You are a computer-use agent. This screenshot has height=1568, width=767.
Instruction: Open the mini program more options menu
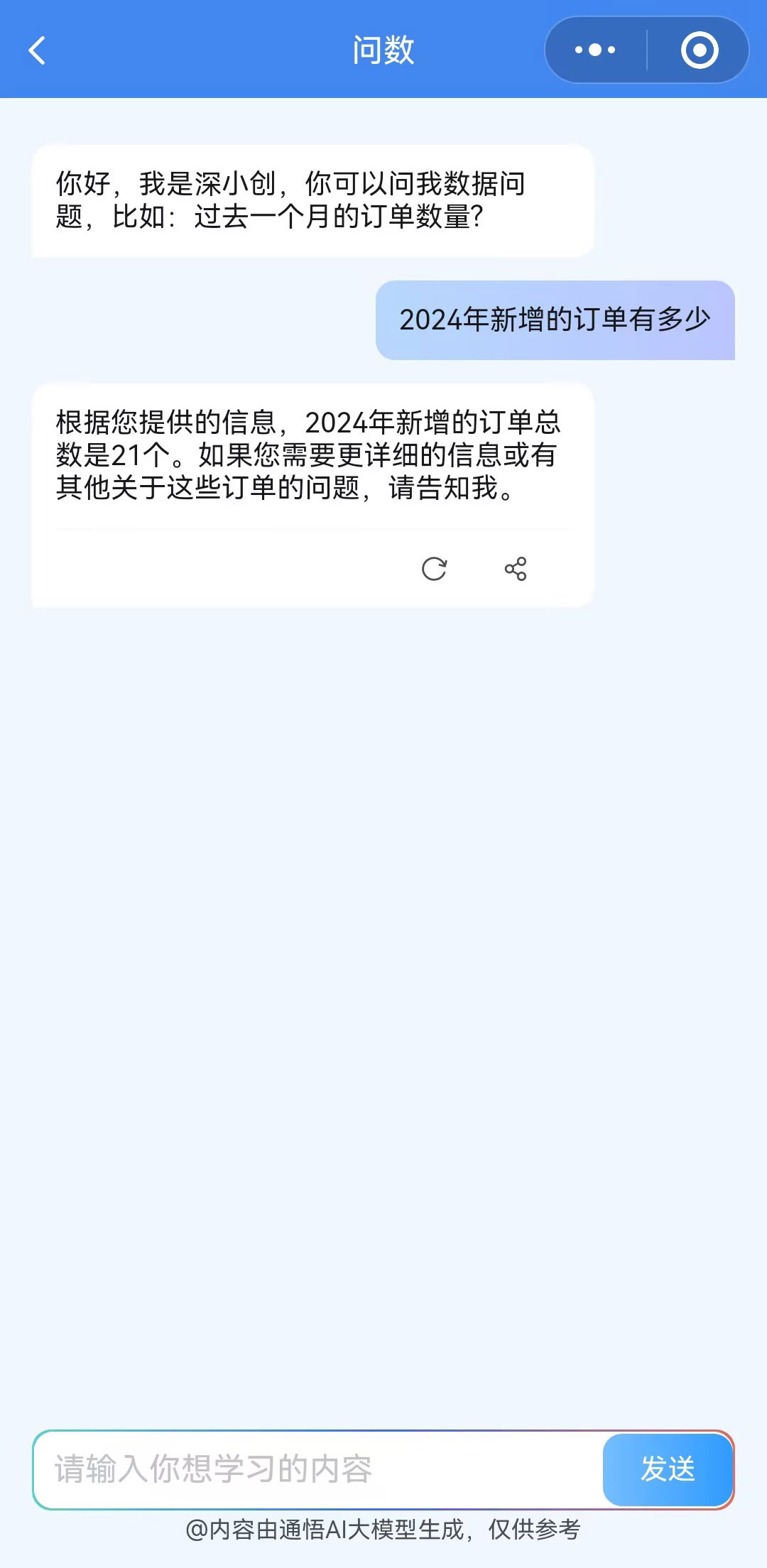pos(595,50)
